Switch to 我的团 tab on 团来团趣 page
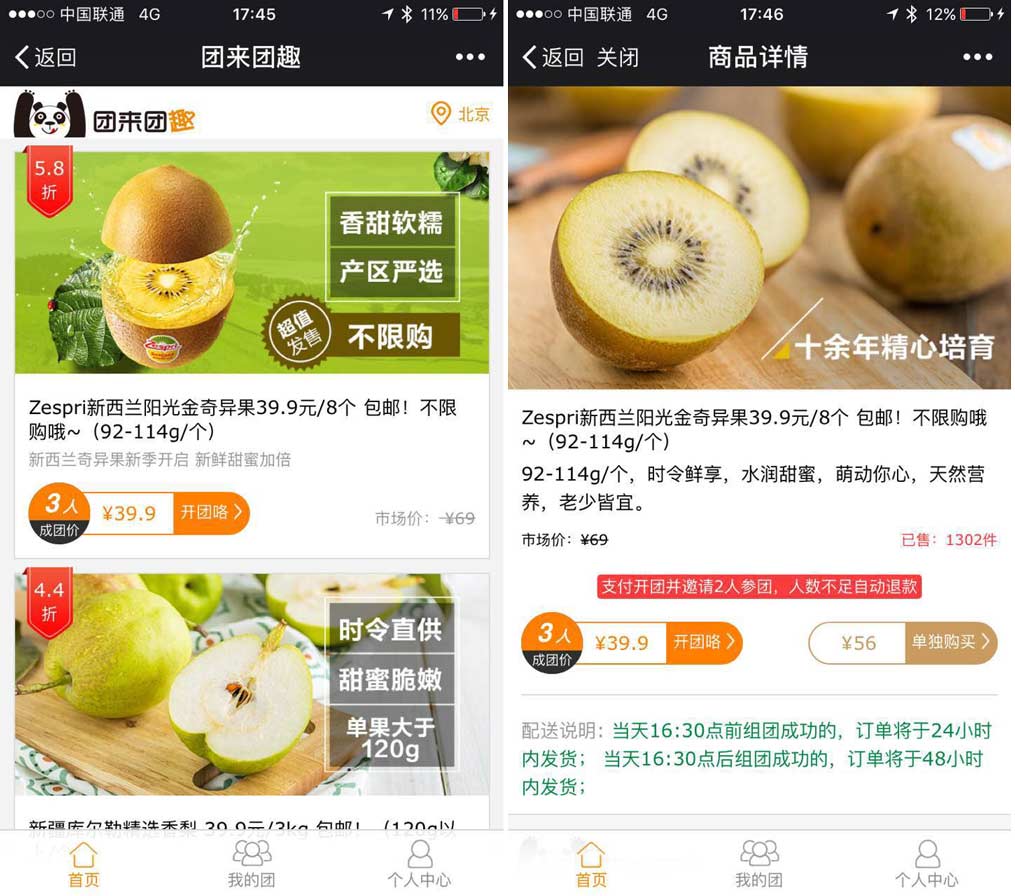The image size is (1015, 896). [252, 864]
